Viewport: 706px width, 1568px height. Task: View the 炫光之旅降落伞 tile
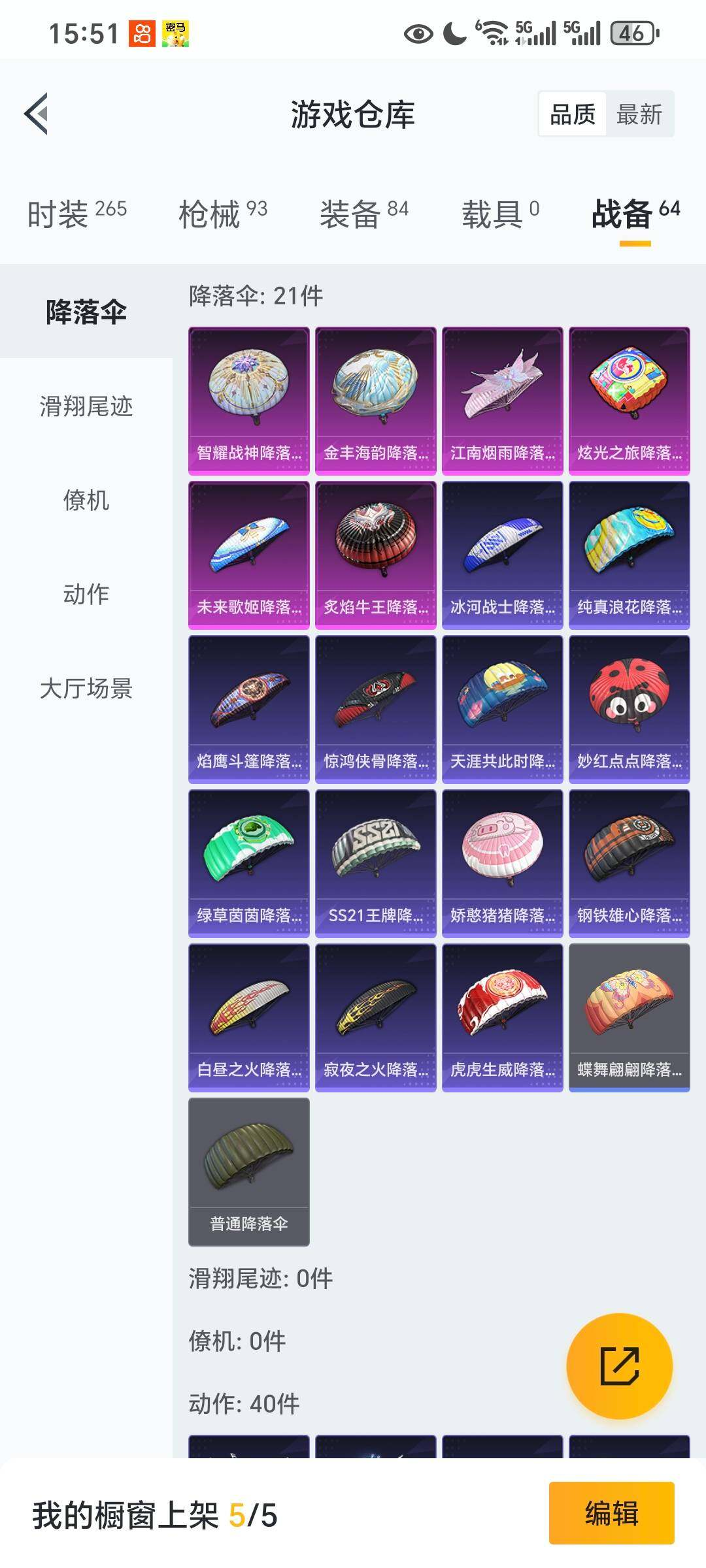click(629, 400)
